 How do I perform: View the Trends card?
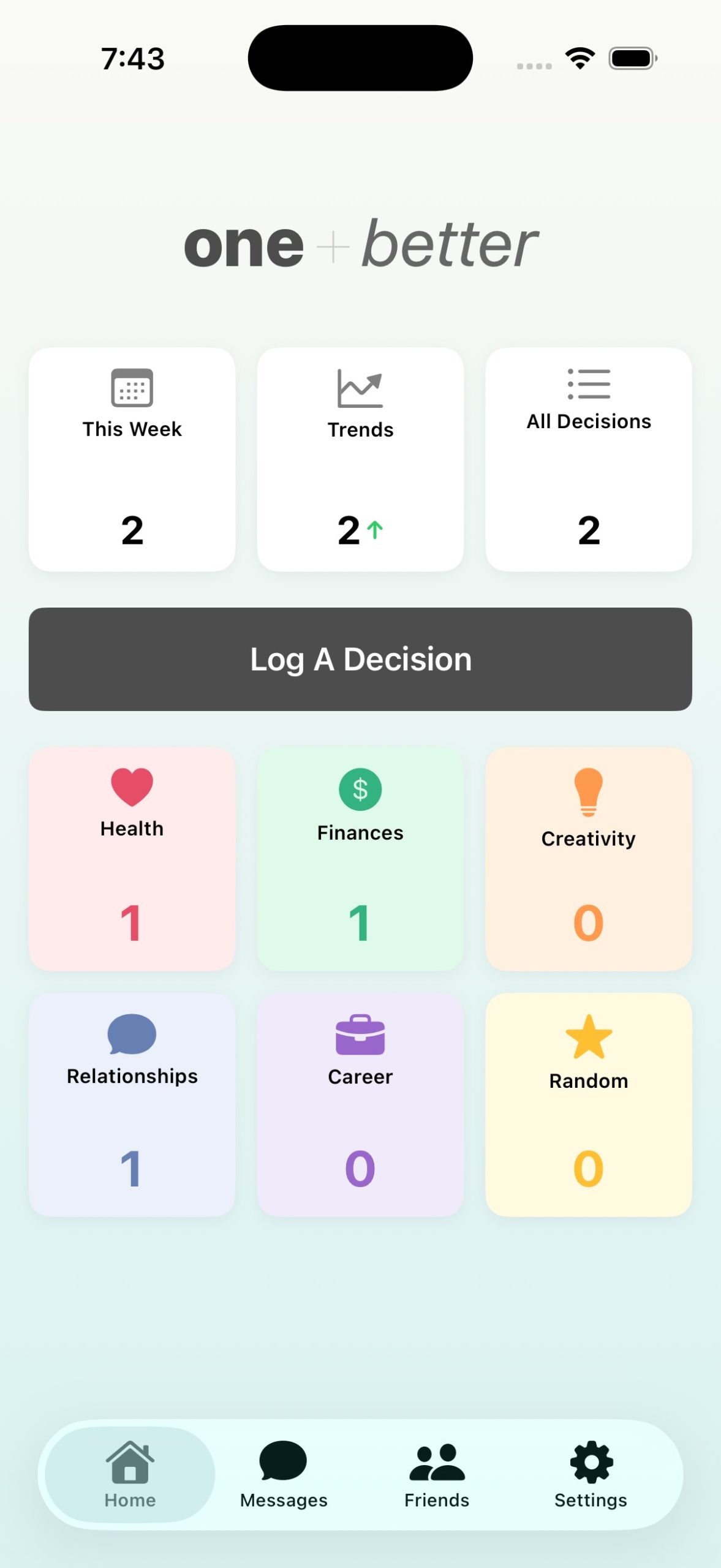360,459
